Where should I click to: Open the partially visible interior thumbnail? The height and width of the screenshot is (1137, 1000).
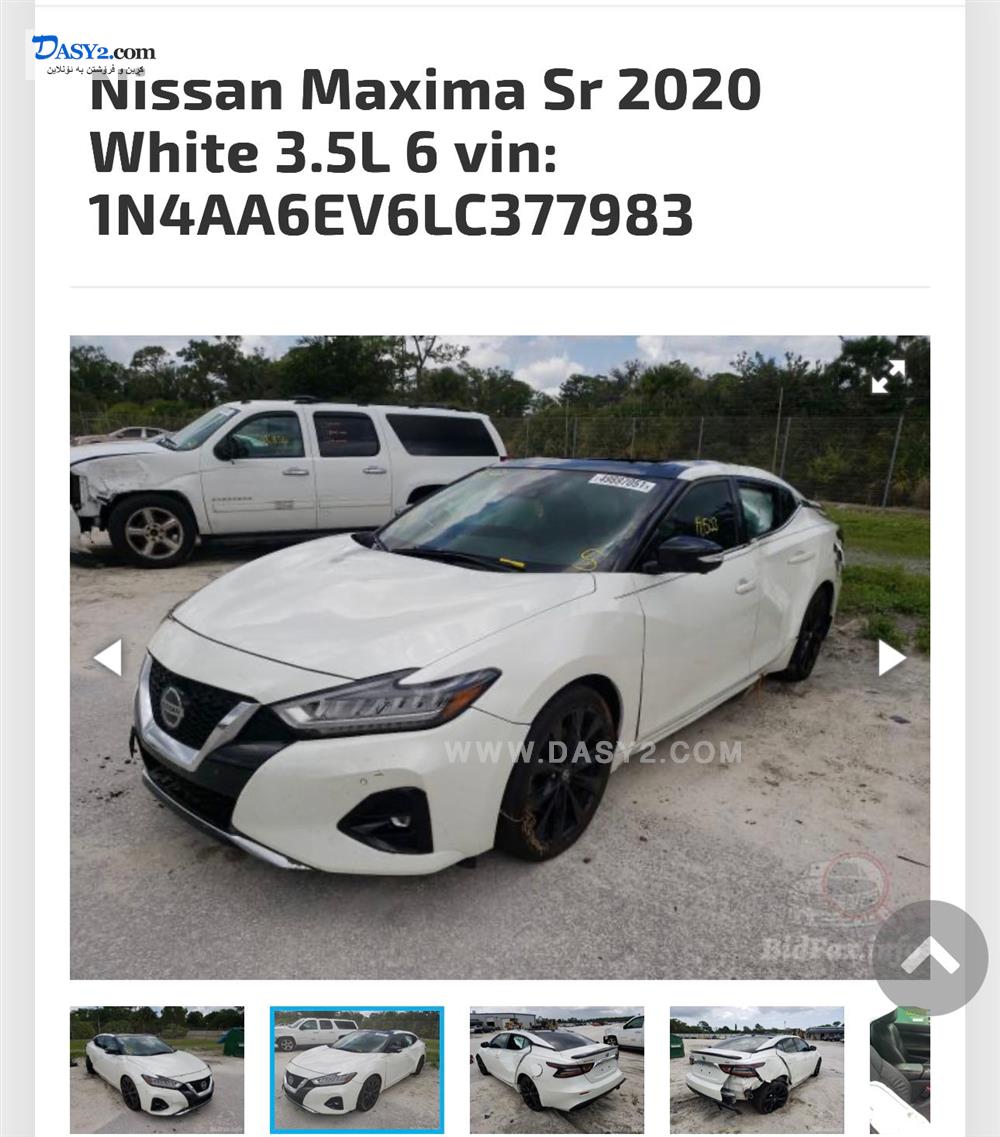click(899, 1069)
